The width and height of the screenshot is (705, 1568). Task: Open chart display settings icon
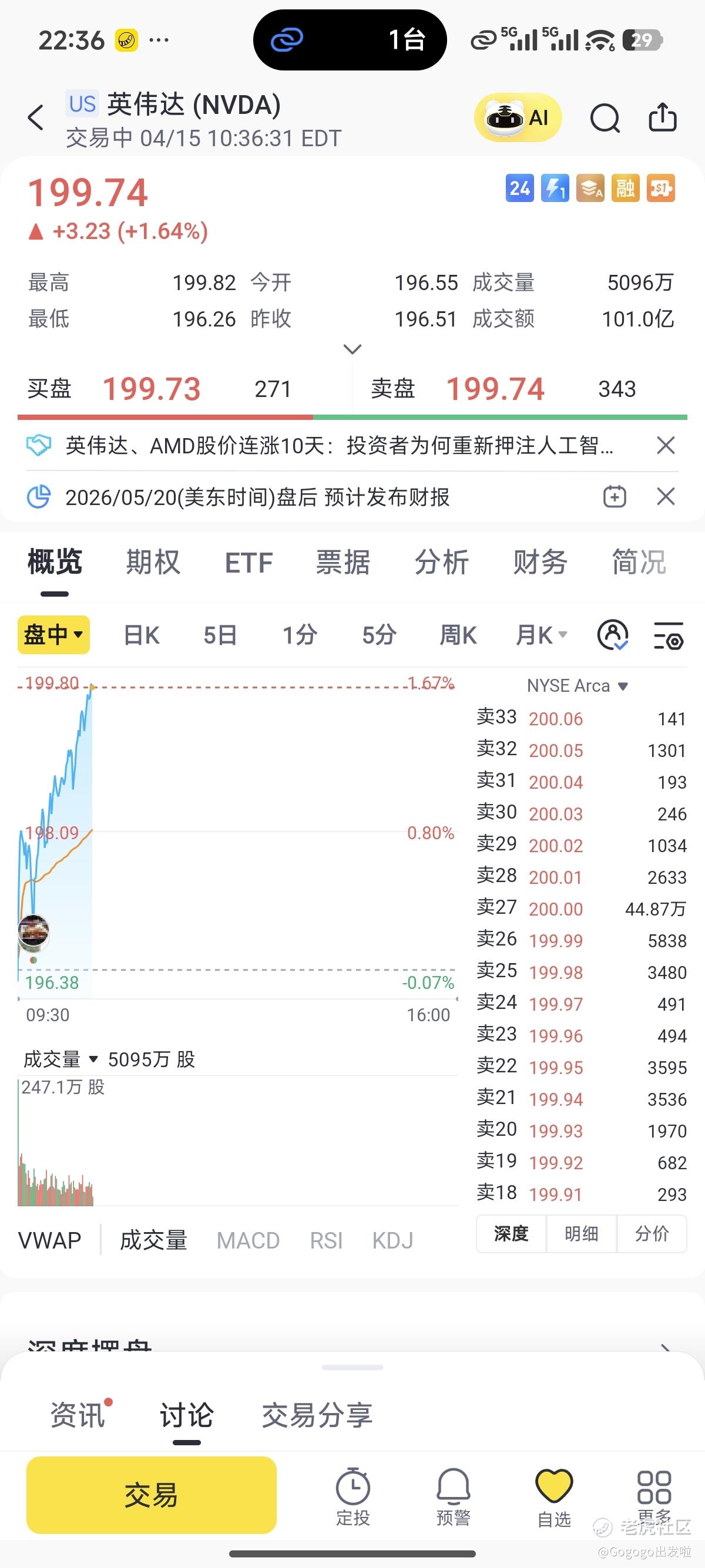point(668,635)
